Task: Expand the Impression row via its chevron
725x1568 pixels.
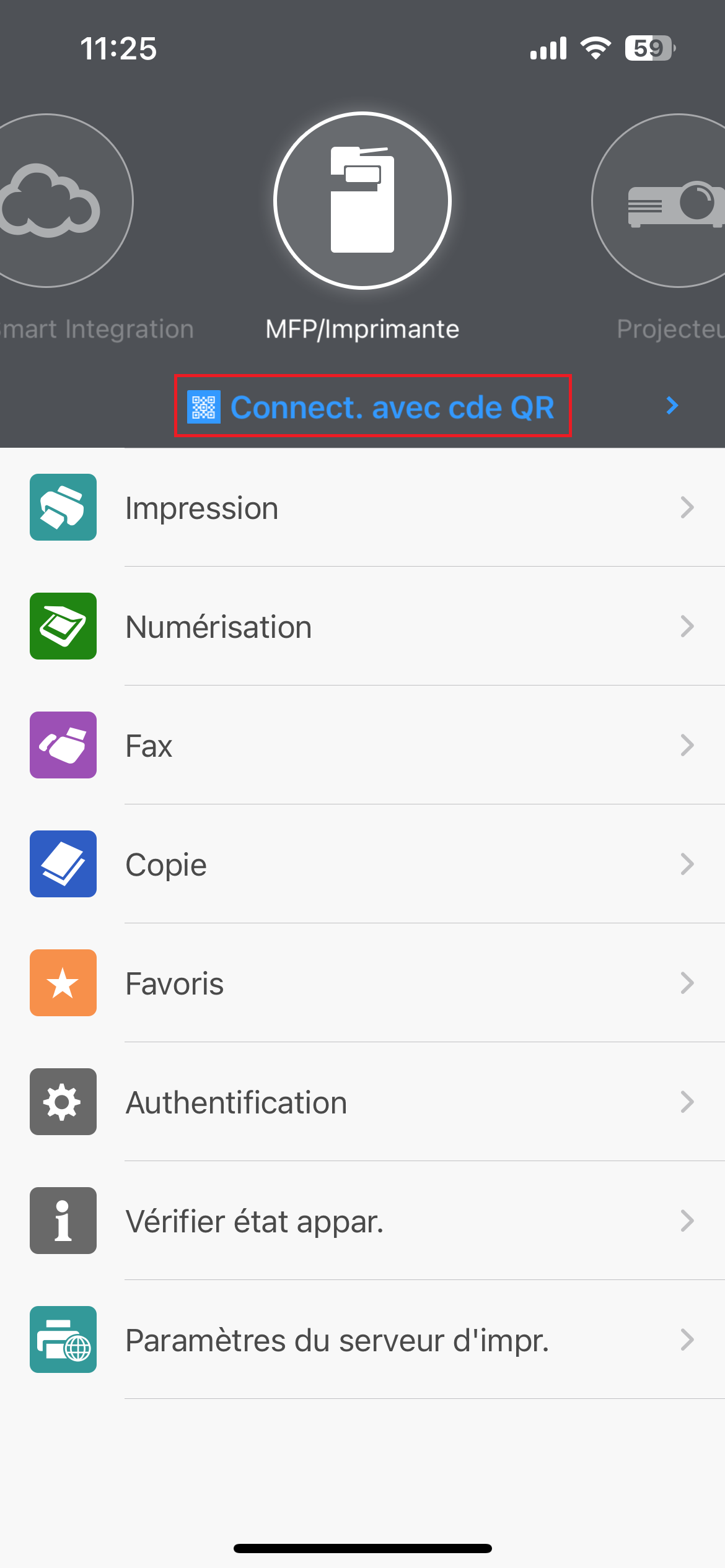Action: coord(687,507)
